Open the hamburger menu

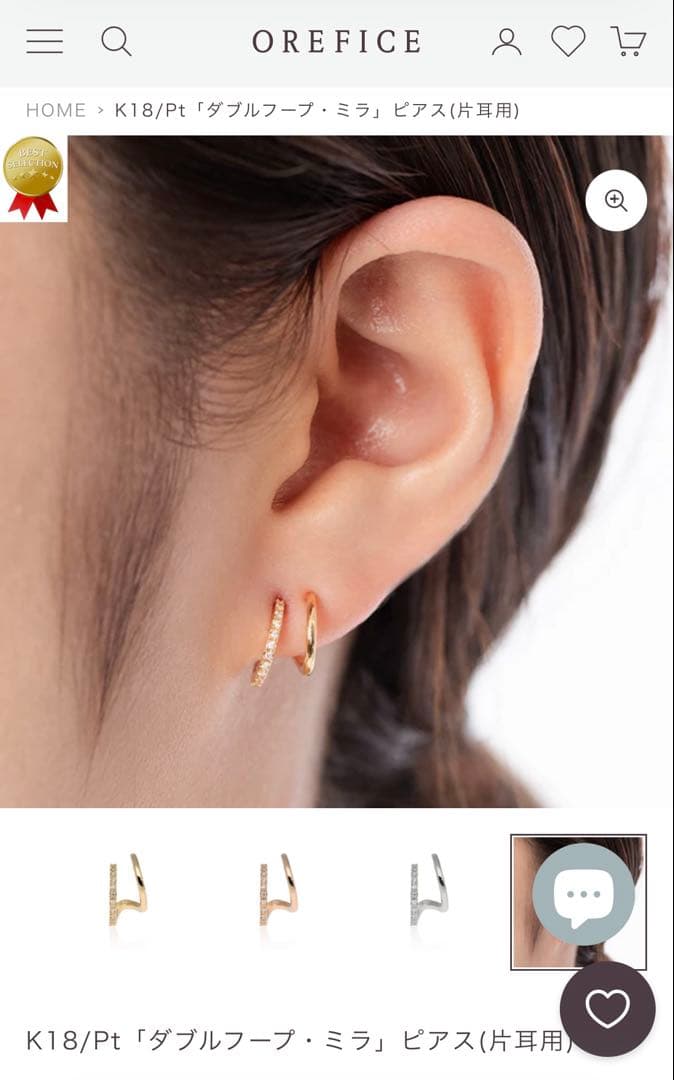44,41
